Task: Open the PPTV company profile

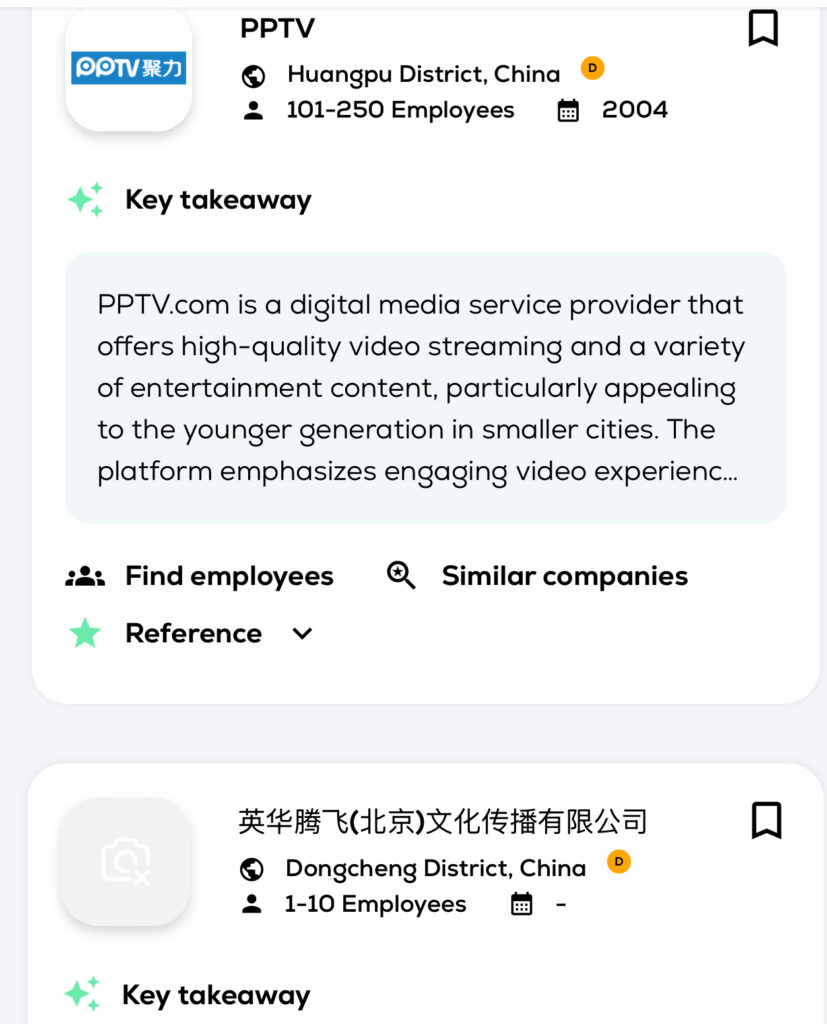Action: tap(277, 28)
